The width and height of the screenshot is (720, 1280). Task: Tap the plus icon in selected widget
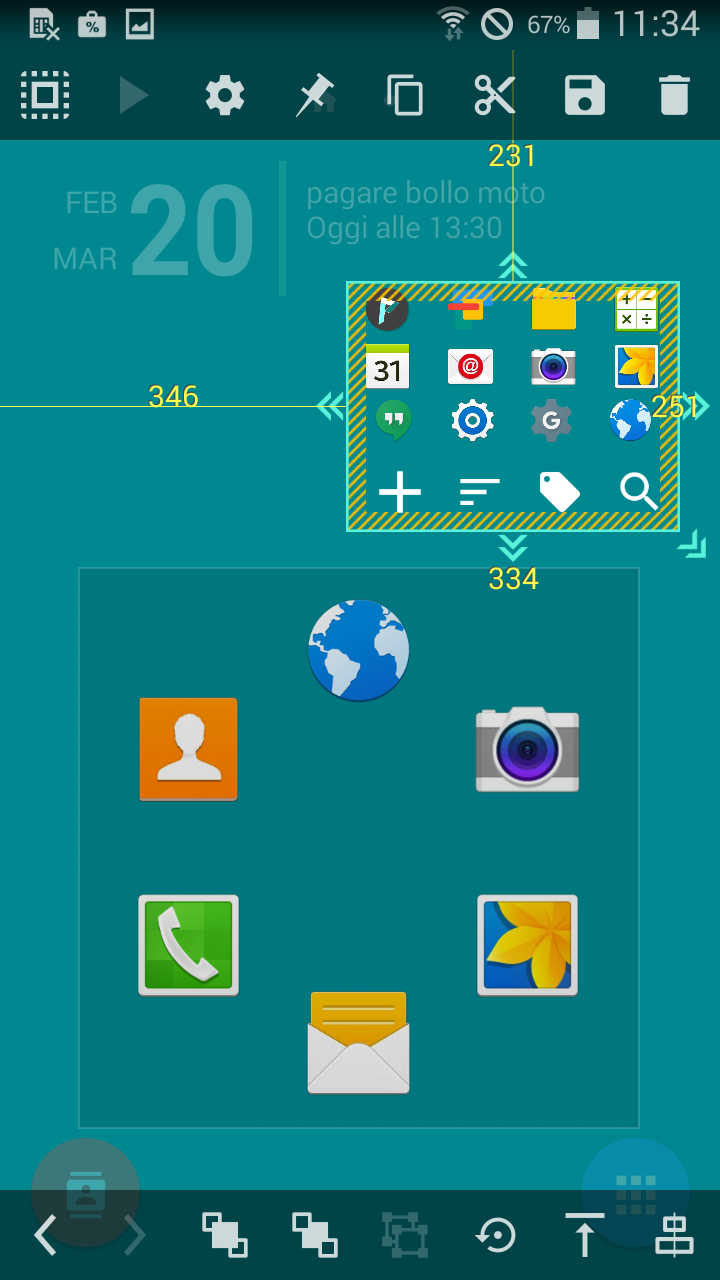(399, 492)
